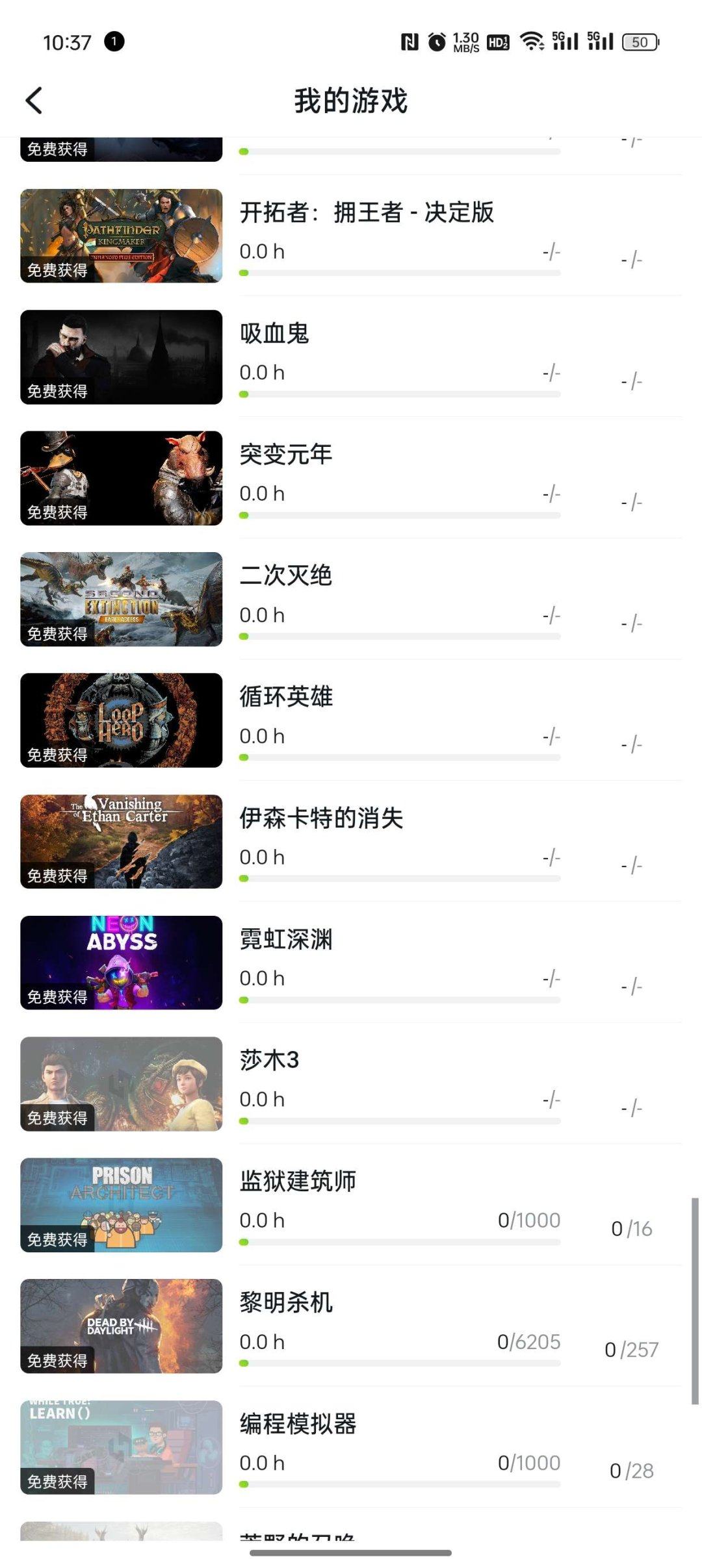The image size is (702, 1568).
Task: Select the Loop Hero 循环英雄 cover
Action: point(120,720)
